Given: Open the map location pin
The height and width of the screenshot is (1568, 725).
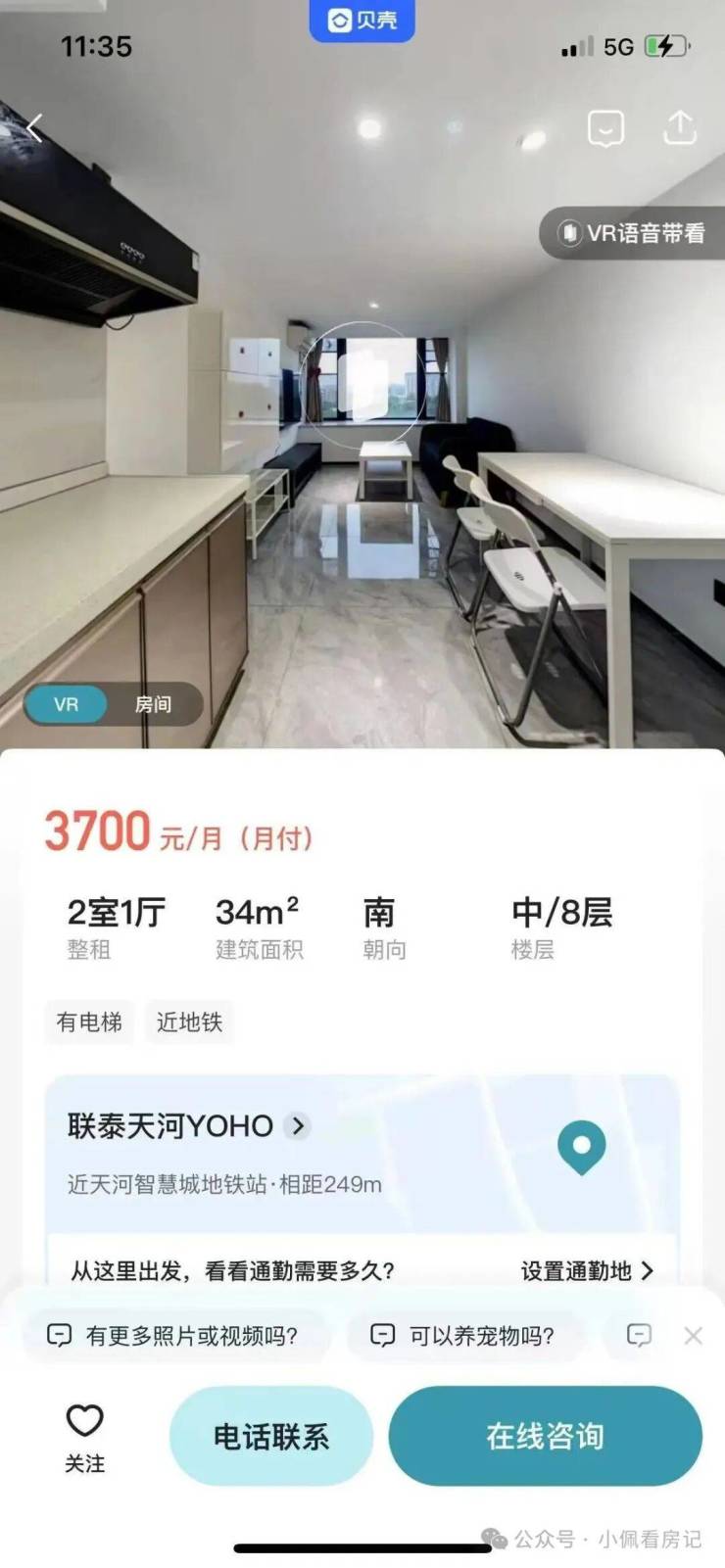Looking at the screenshot, I should click(581, 1146).
